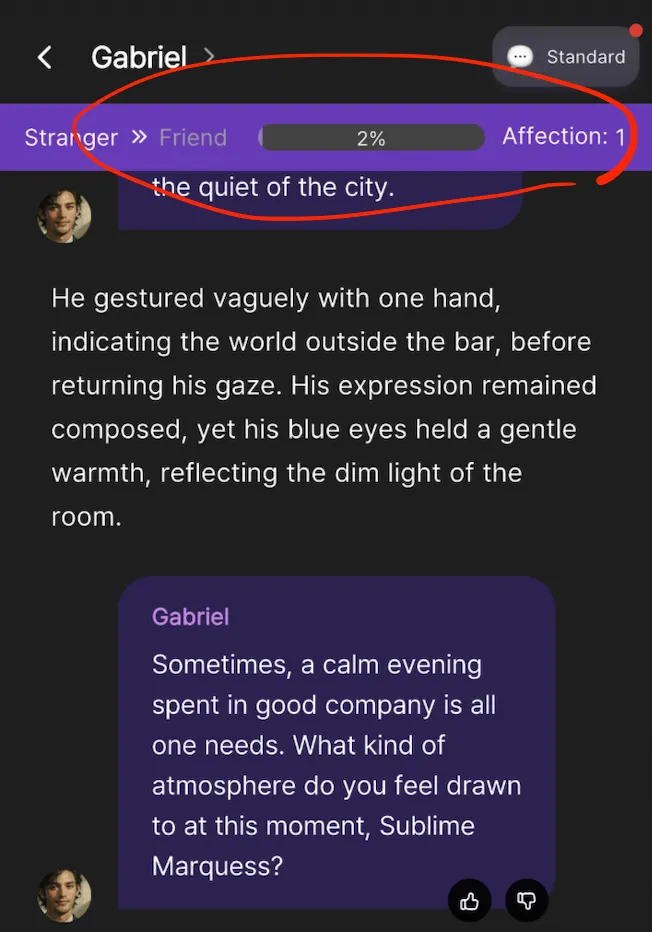Dislike Gabriel's latest message
Viewport: 652px width, 932px height.
527,901
